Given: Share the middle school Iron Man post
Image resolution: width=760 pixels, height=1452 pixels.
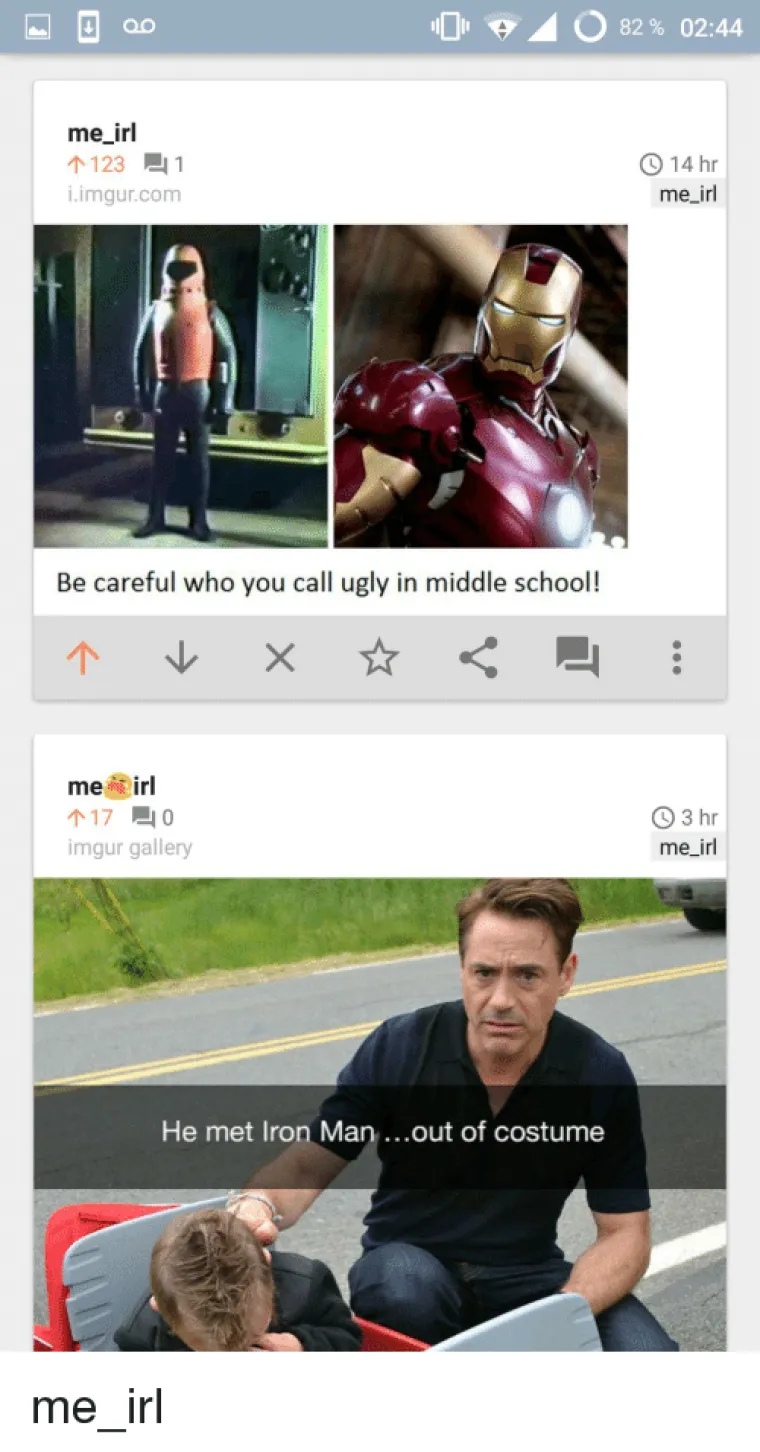Looking at the screenshot, I should 478,658.
